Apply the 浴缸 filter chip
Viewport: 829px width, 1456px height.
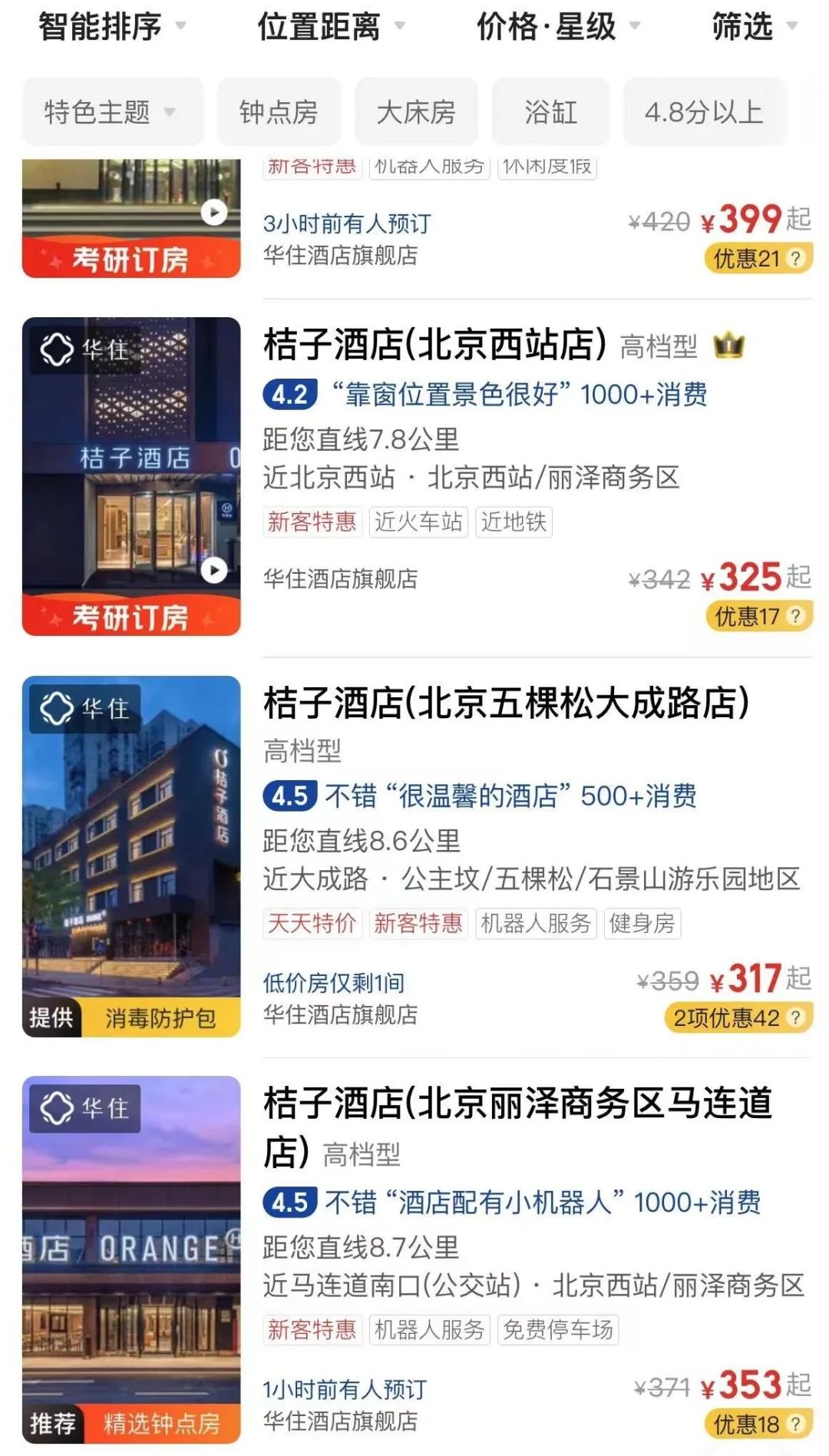[x=550, y=112]
